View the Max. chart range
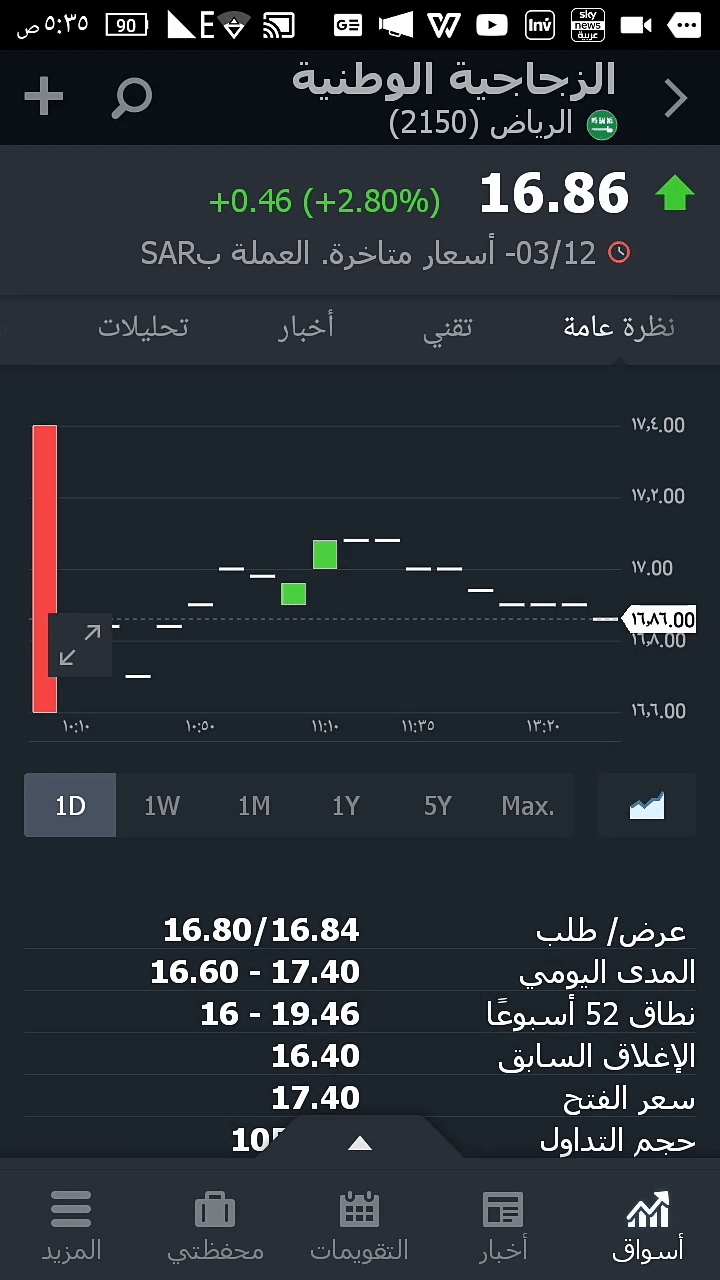720x1280 pixels. tap(528, 806)
